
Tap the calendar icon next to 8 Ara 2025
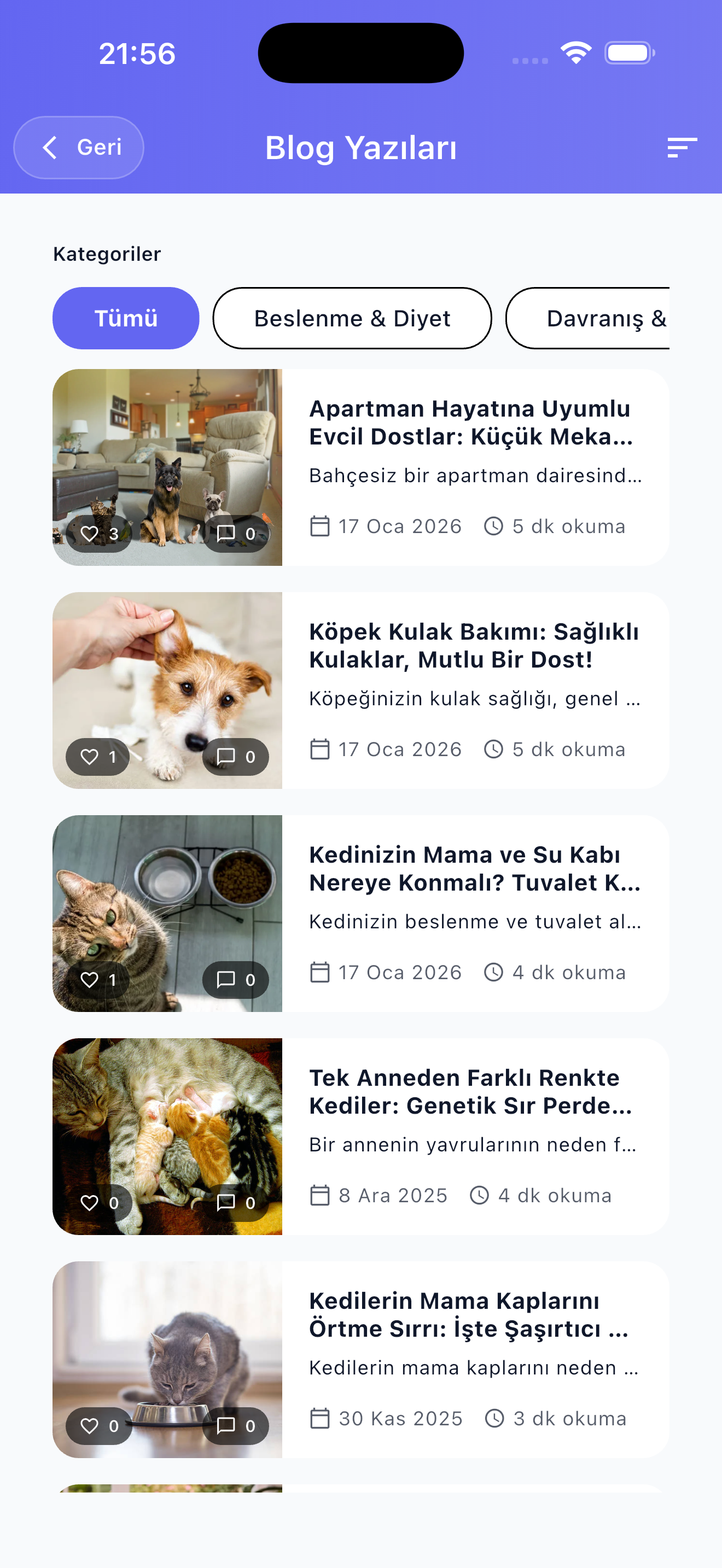pyautogui.click(x=319, y=1194)
